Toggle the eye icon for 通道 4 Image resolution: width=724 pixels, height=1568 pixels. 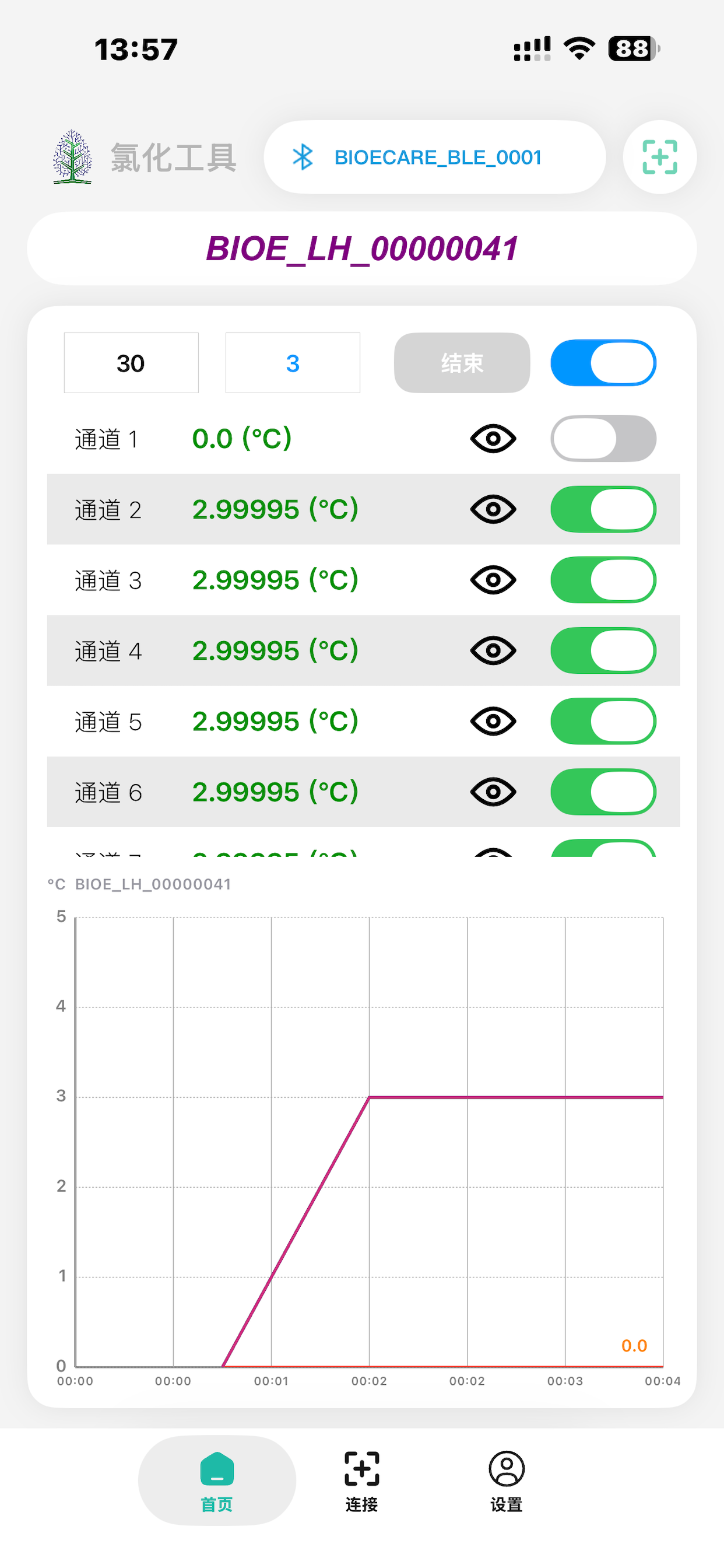click(x=493, y=650)
